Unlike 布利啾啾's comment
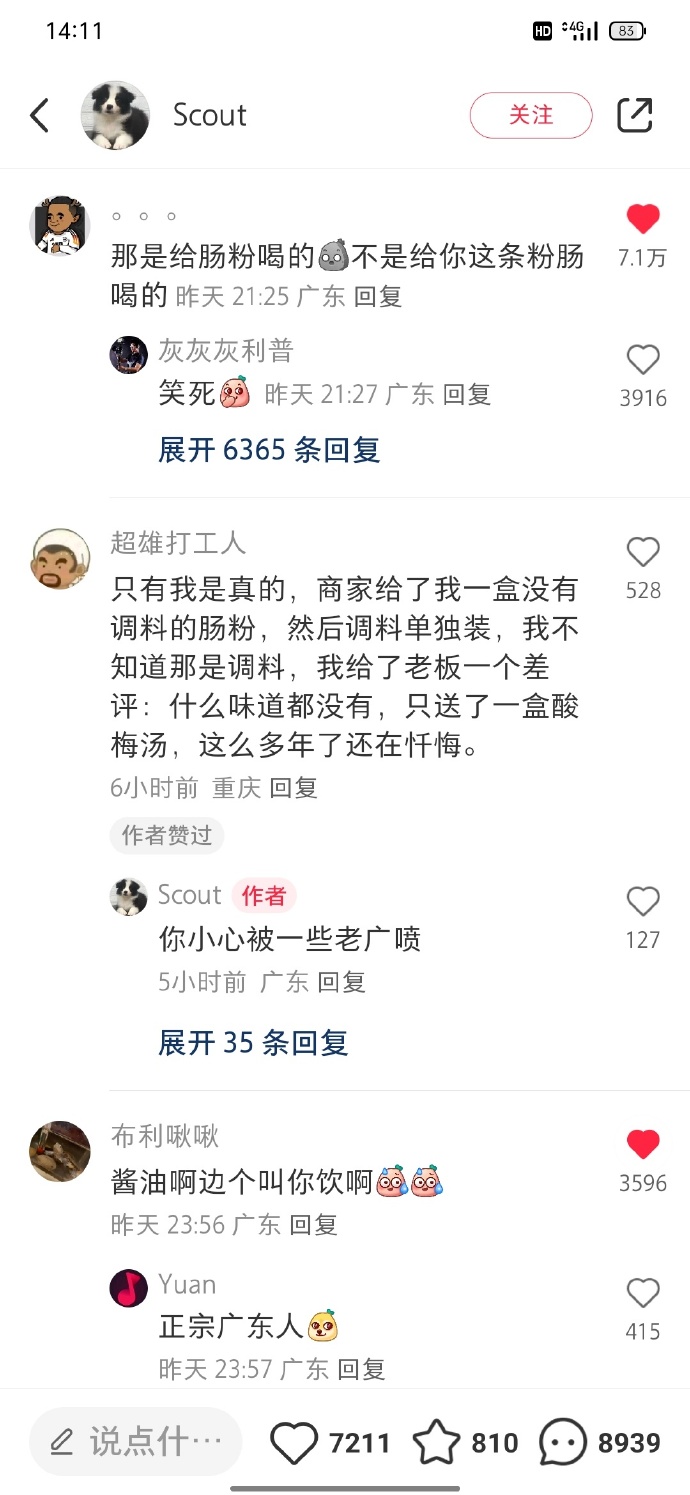Viewport: 690px width, 1495px height. click(643, 1145)
